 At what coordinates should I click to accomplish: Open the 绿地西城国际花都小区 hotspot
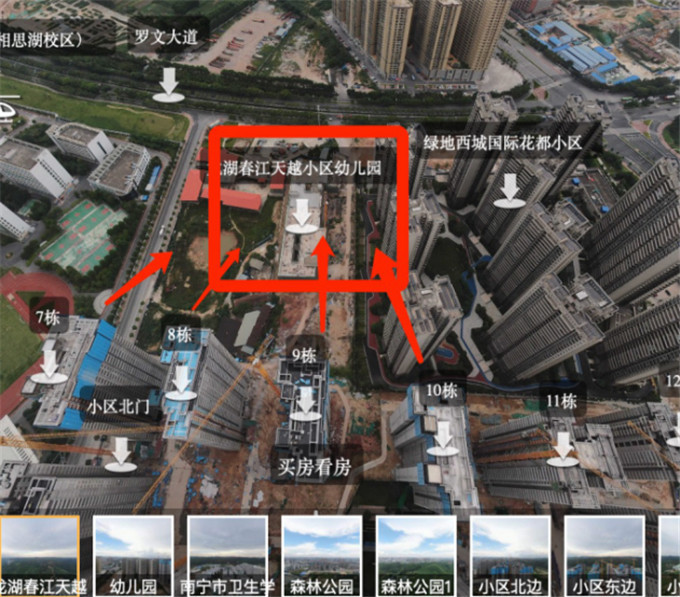[x=511, y=189]
